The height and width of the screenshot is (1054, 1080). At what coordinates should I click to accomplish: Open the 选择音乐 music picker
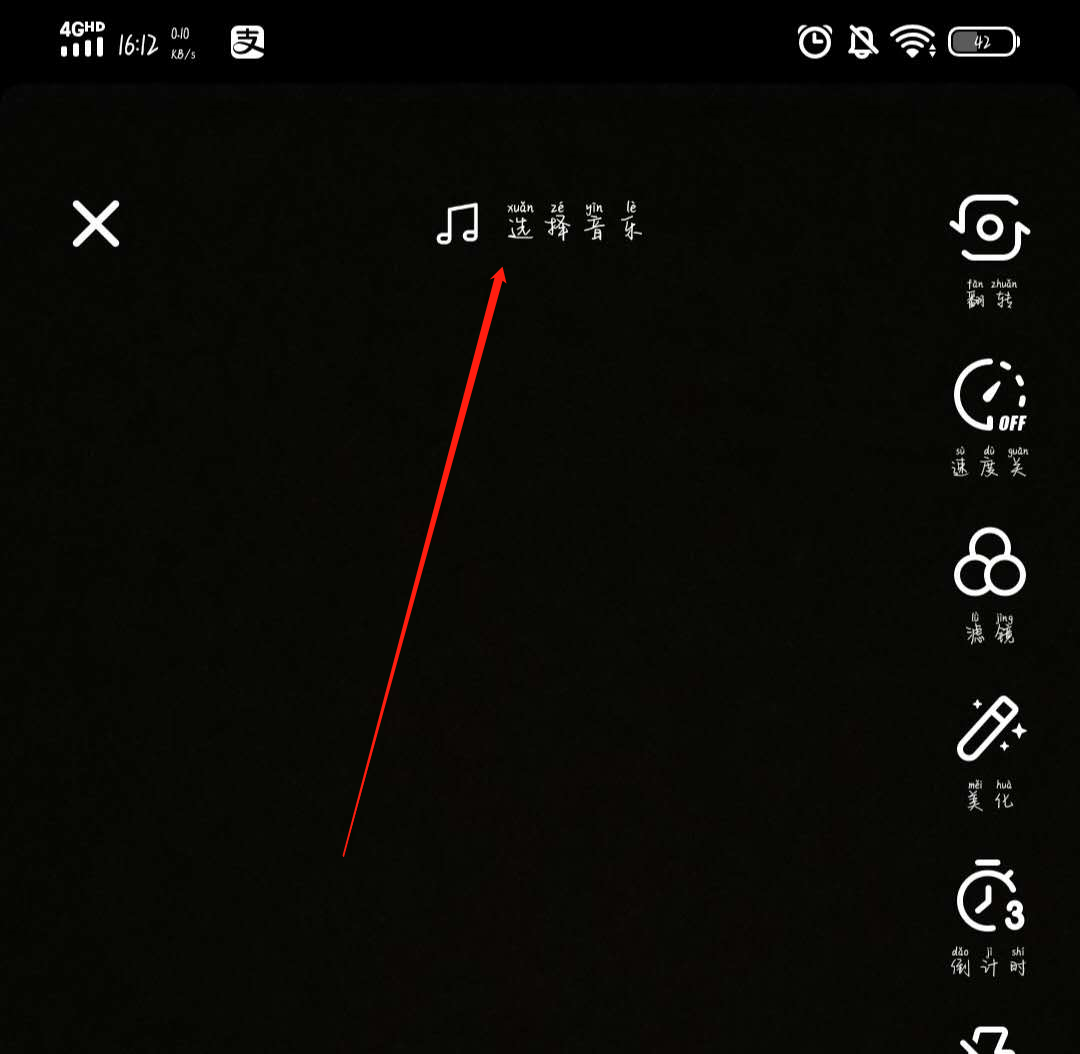coord(540,224)
